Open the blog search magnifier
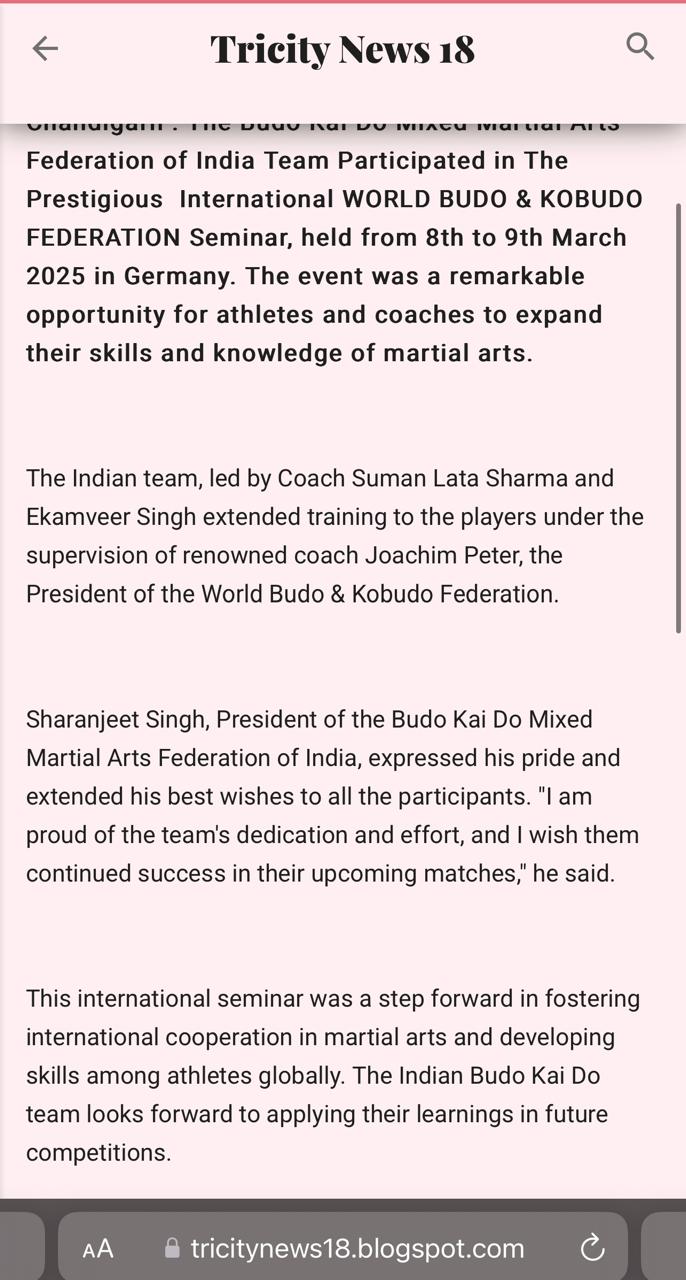The width and height of the screenshot is (686, 1280). tap(640, 46)
